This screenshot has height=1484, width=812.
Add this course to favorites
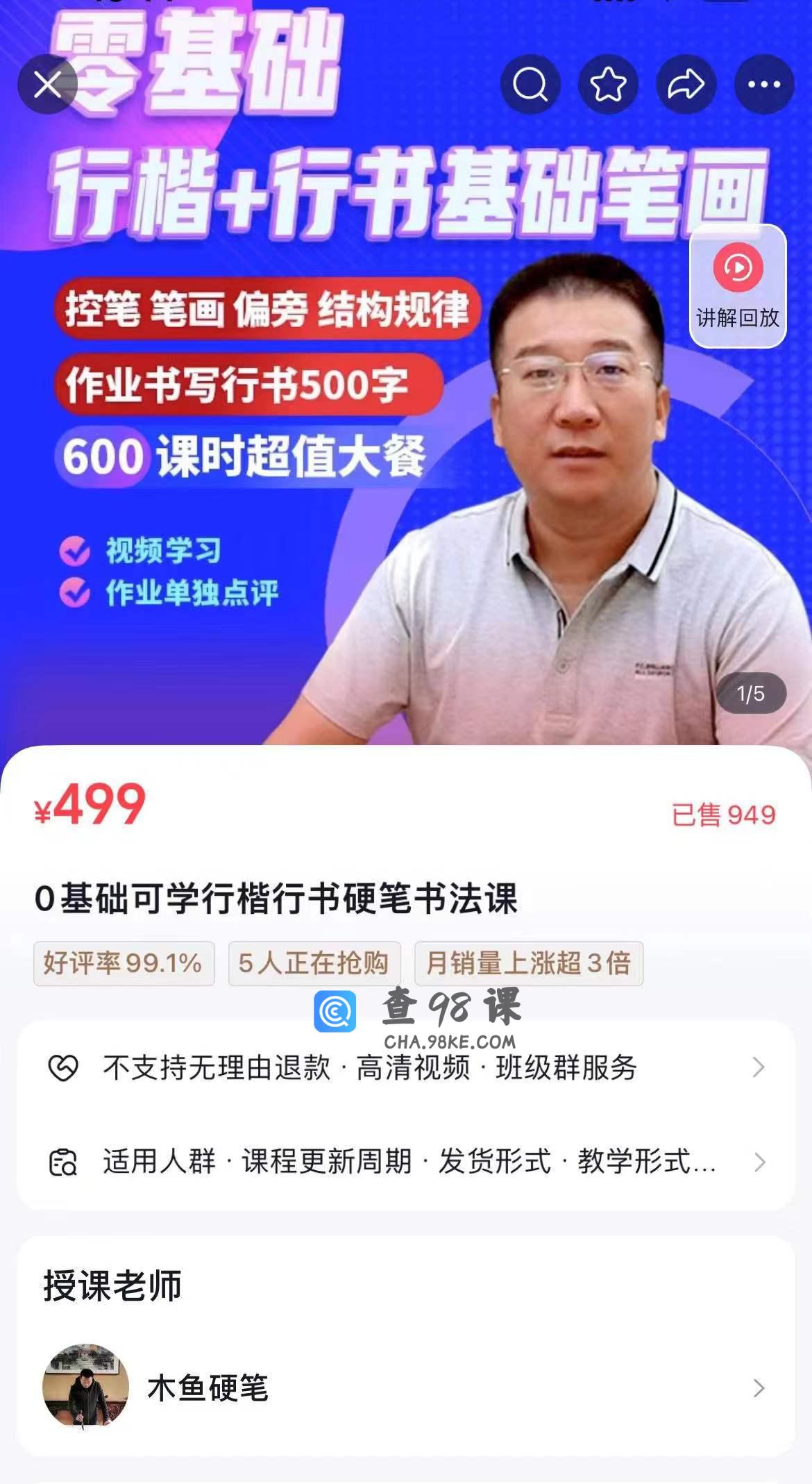pyautogui.click(x=608, y=85)
